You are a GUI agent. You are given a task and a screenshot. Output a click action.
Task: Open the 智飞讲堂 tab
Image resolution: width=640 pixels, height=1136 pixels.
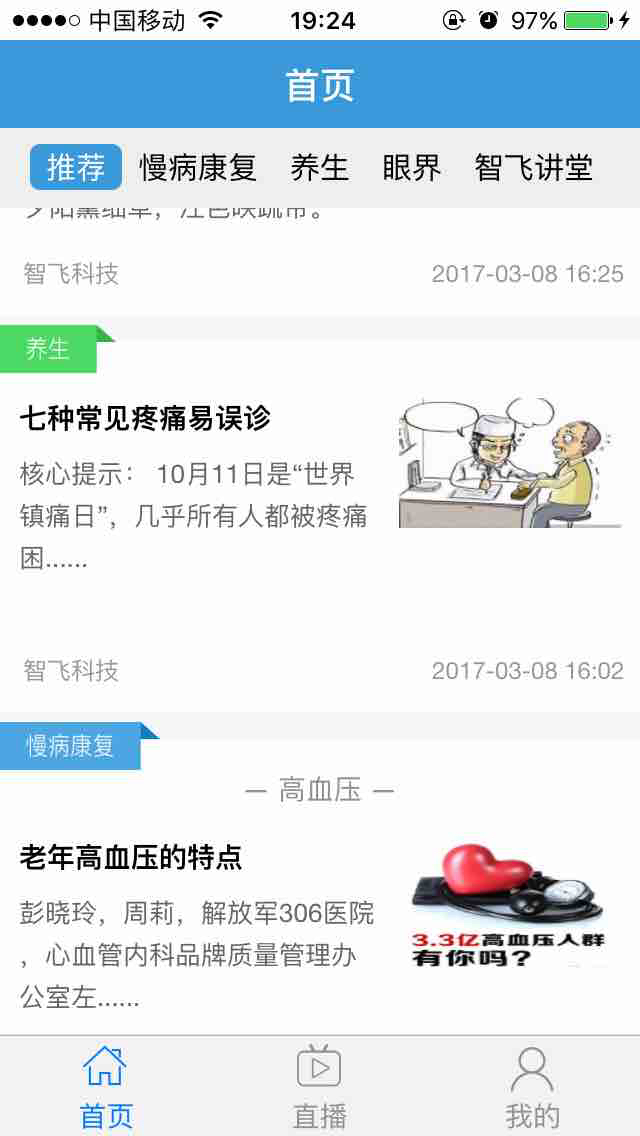coord(533,167)
